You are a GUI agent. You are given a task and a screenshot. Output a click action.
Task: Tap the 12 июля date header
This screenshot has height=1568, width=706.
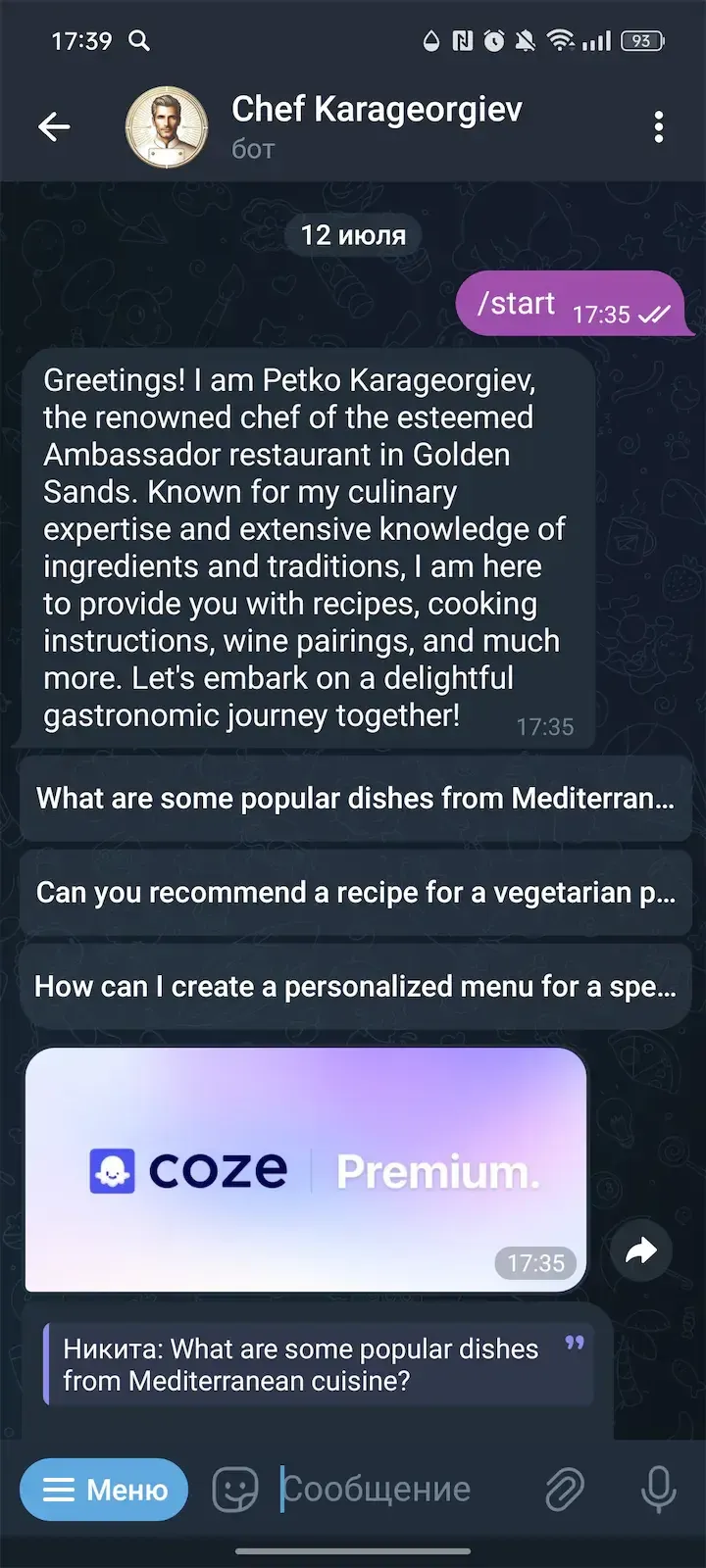pos(352,234)
